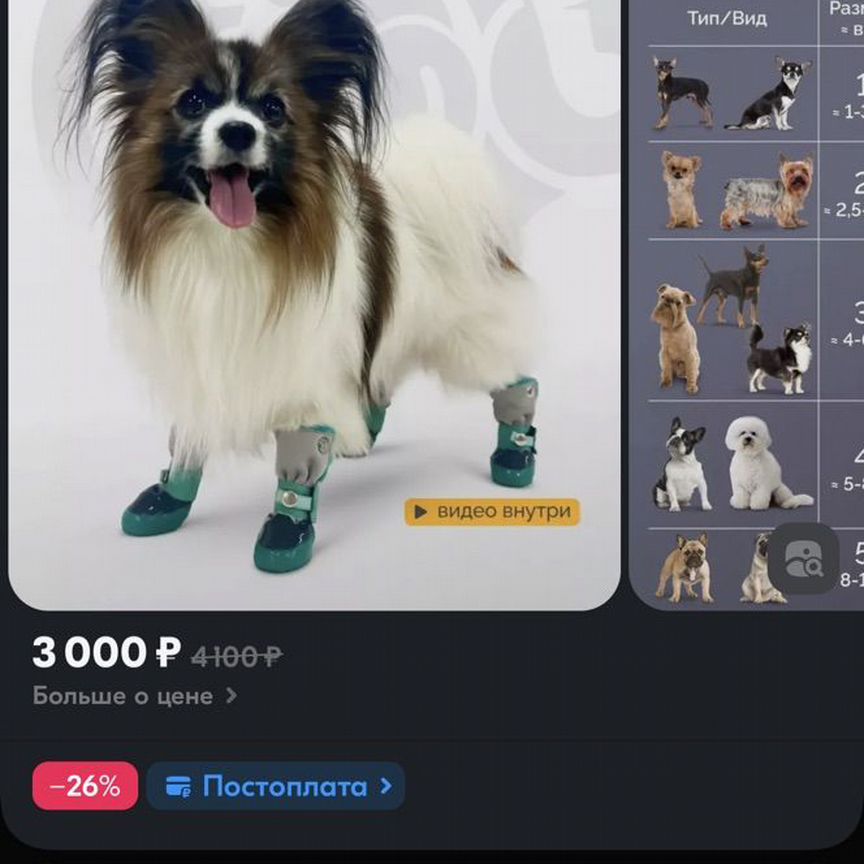
Task: Open Больше о цене details
Action: coord(135,695)
